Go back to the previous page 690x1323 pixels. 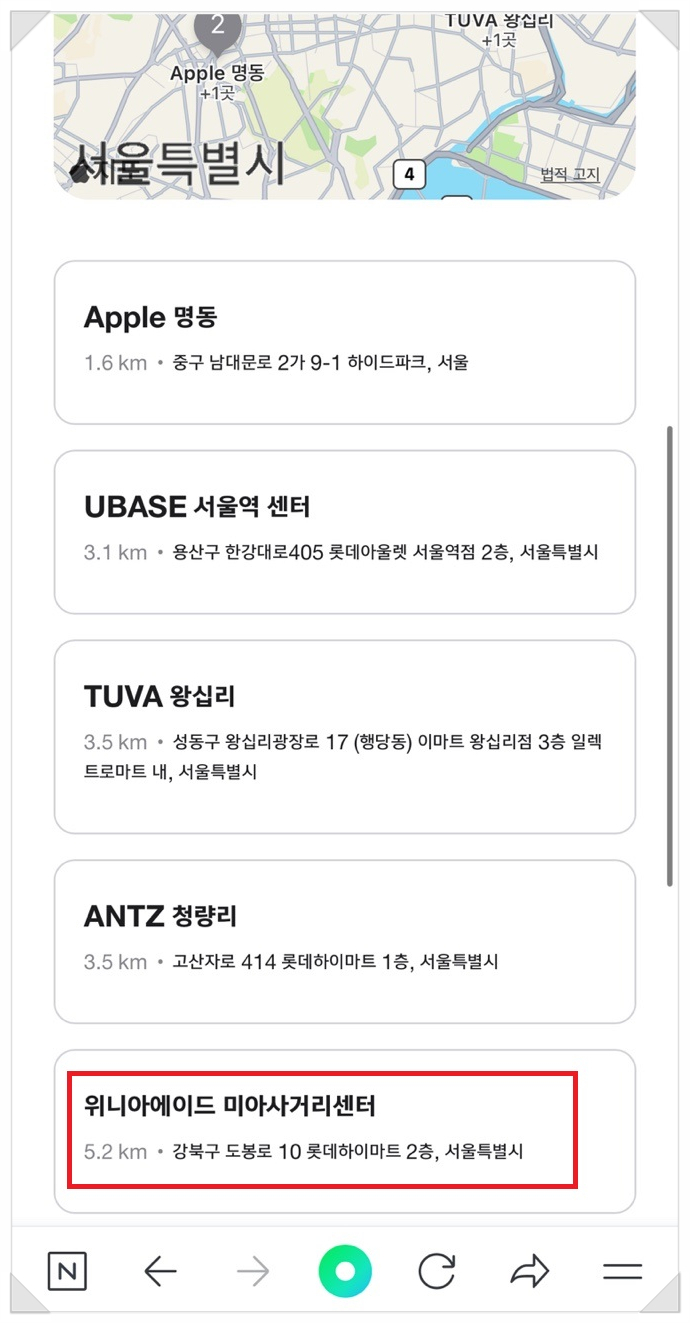click(x=160, y=1272)
